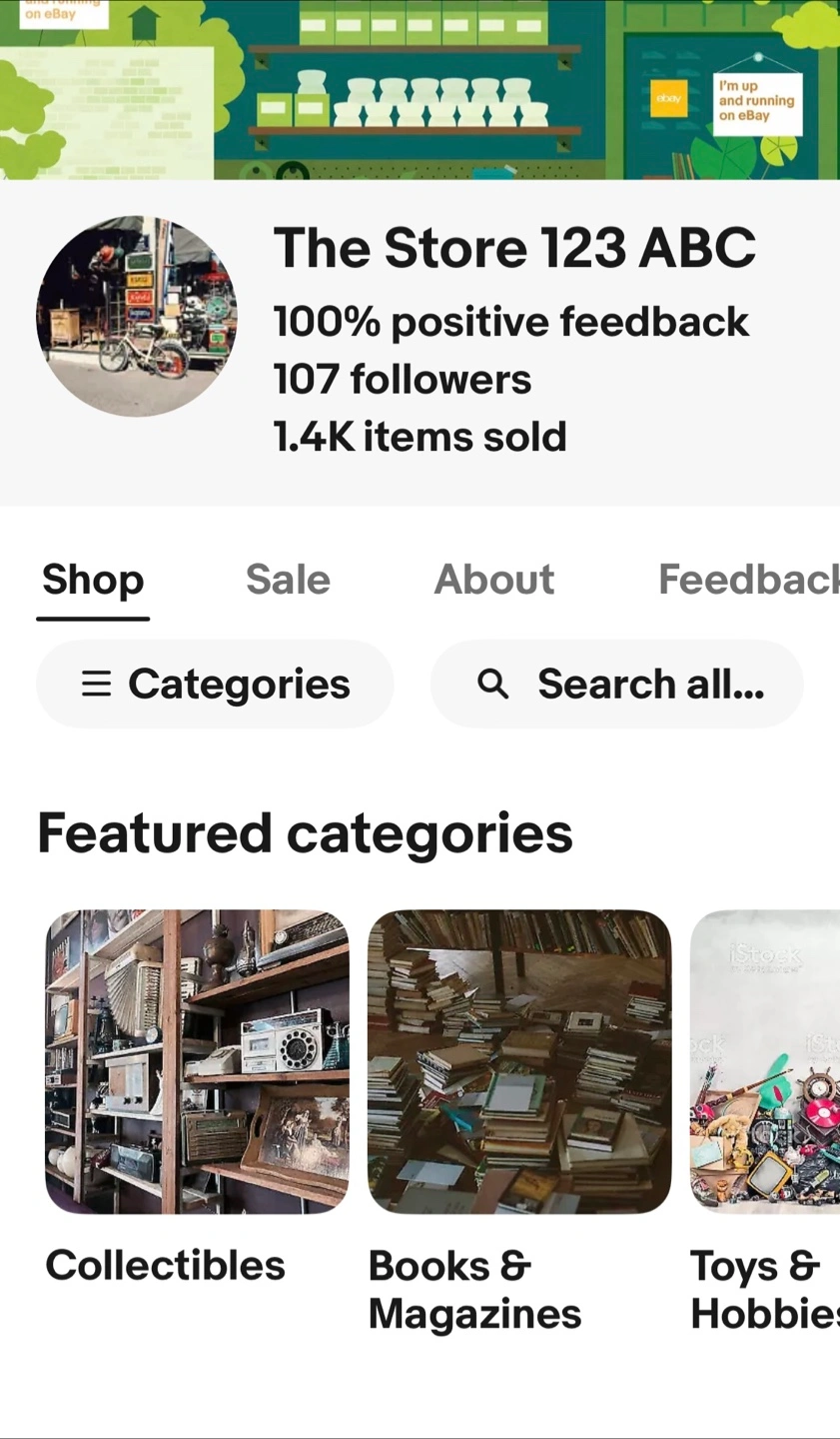Browse the Books & Magazines category

[519, 1121]
